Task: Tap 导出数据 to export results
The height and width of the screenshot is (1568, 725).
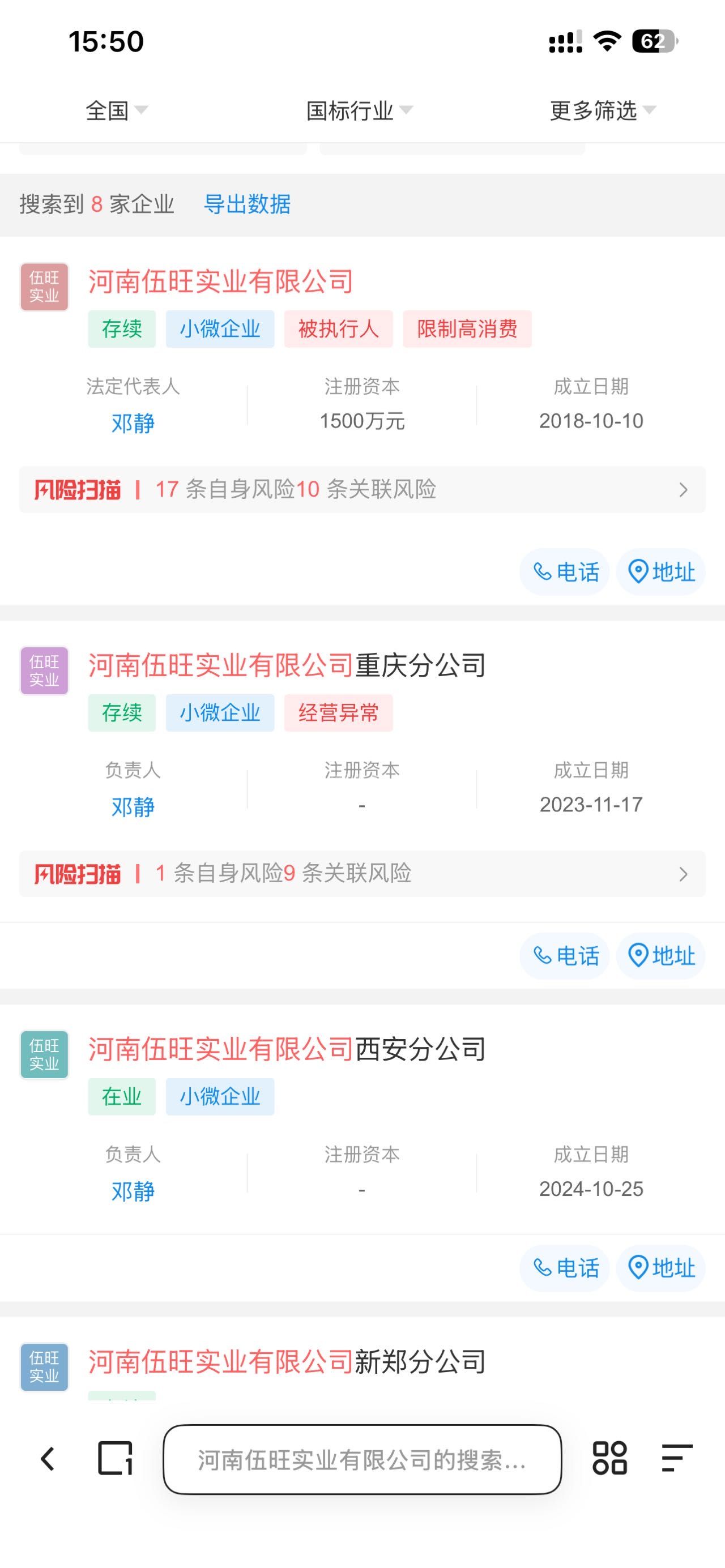Action: tap(246, 204)
